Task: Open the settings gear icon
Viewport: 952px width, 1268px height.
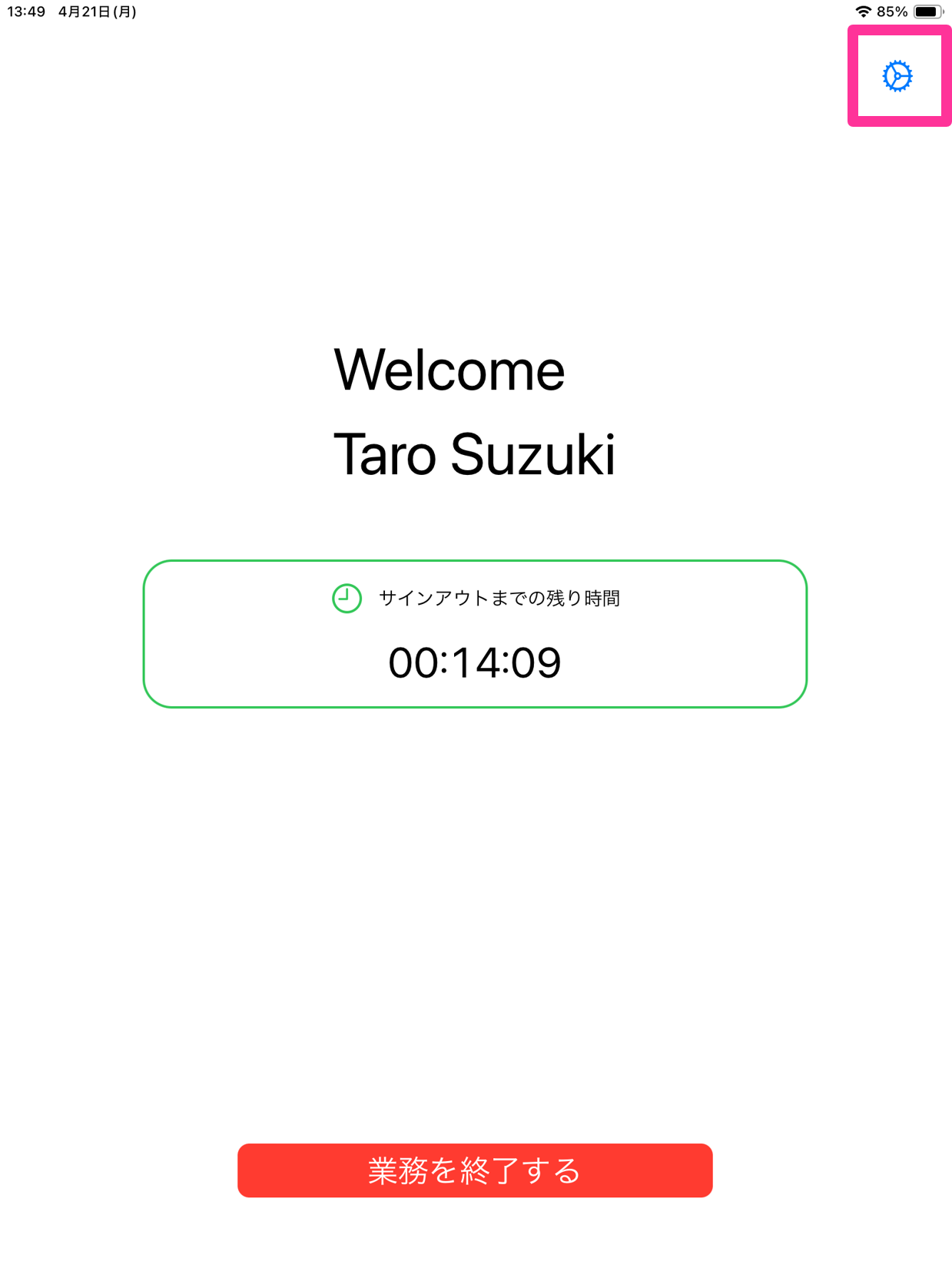Action: [x=897, y=76]
